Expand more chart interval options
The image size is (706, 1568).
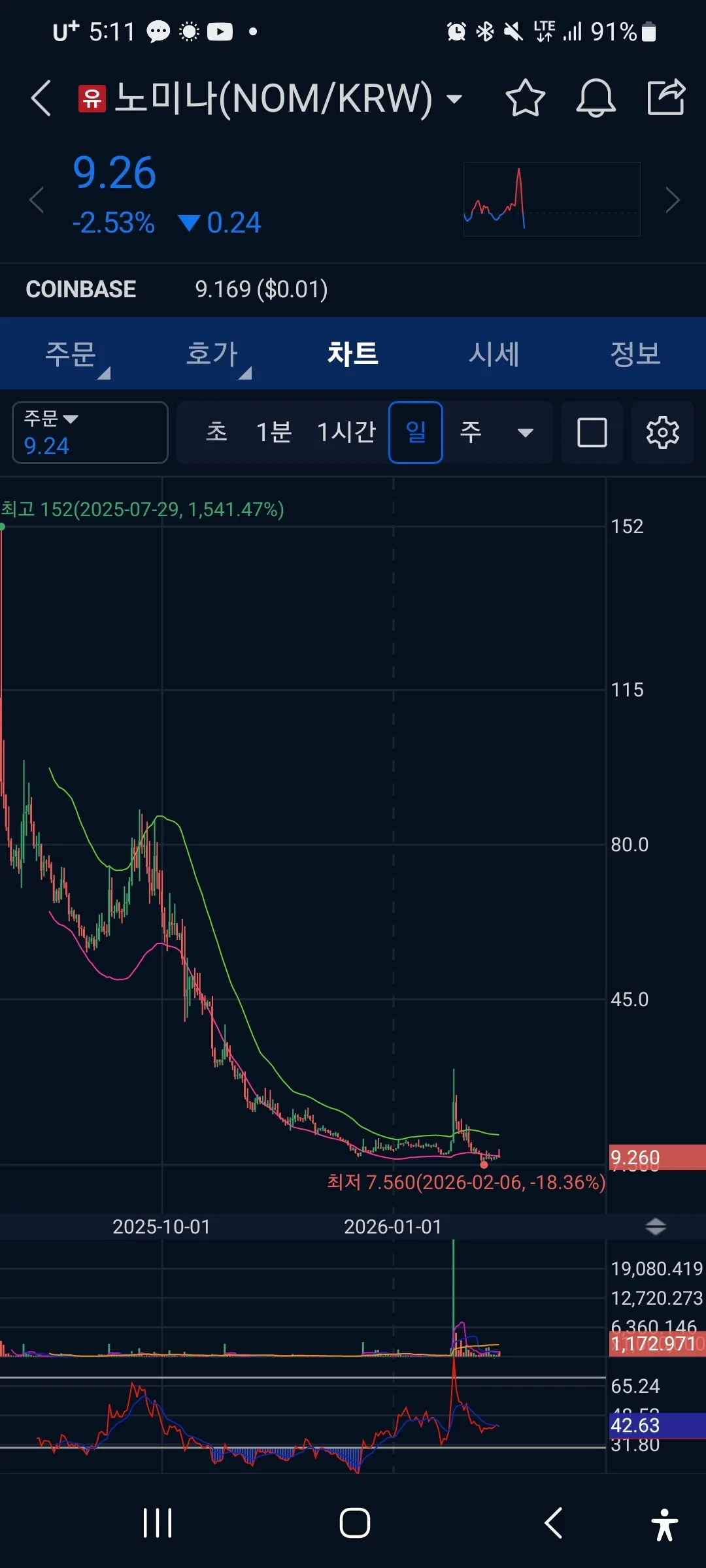click(x=526, y=433)
